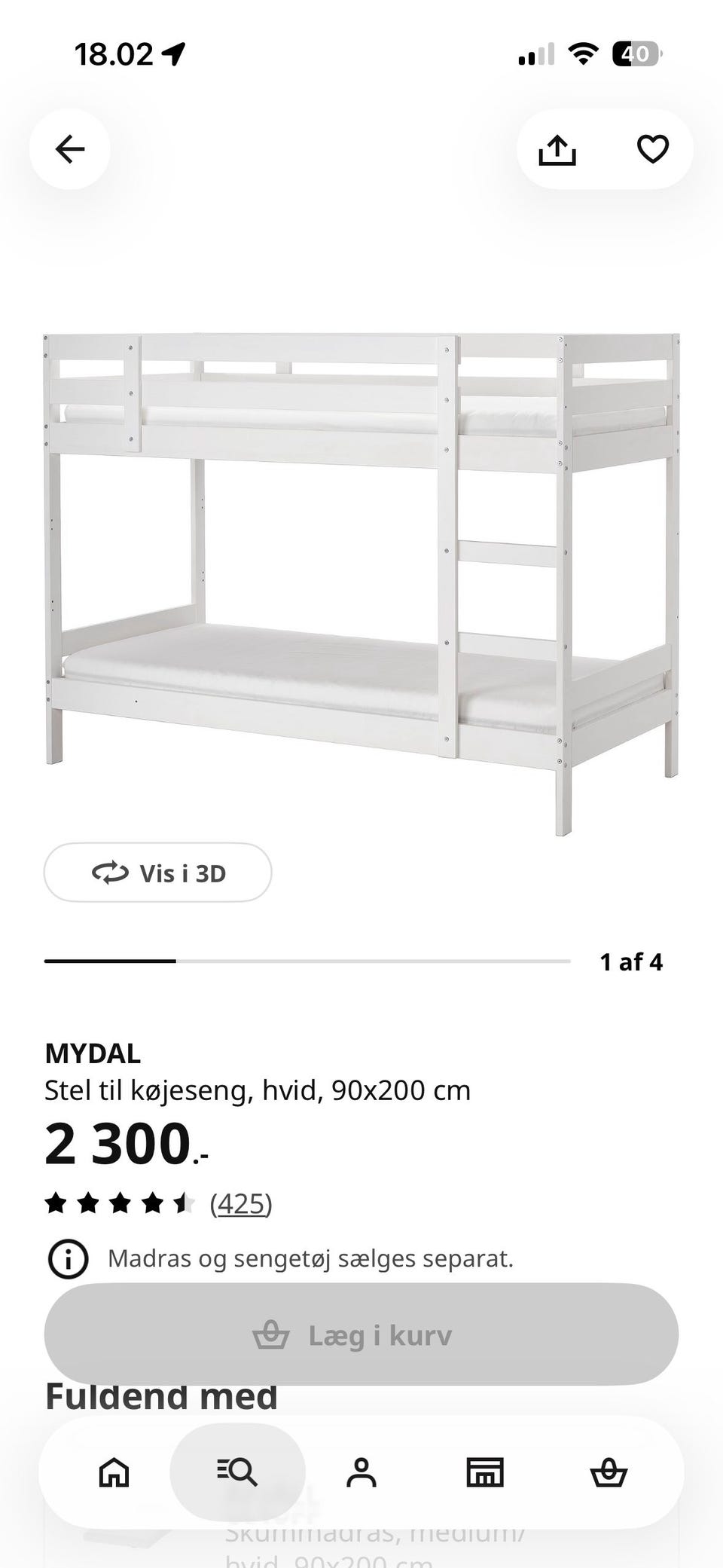723x1568 pixels.
Task: Tap the 'Vis i 3D' button
Action: [158, 873]
